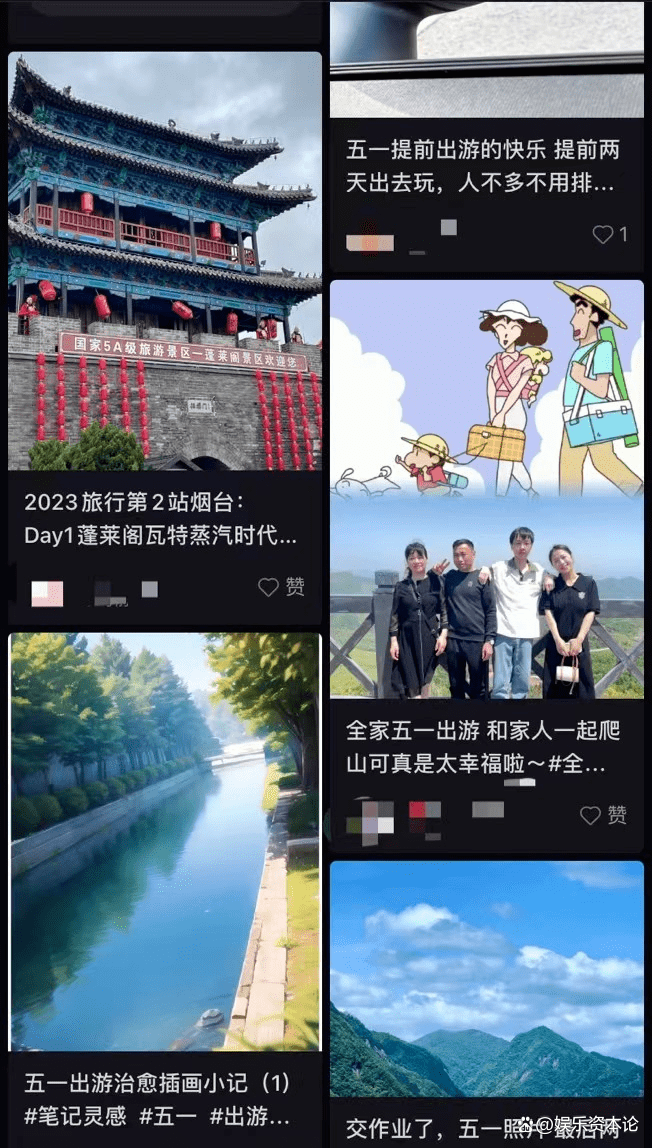Open the 交作业了 五一照片 post

coord(487,978)
